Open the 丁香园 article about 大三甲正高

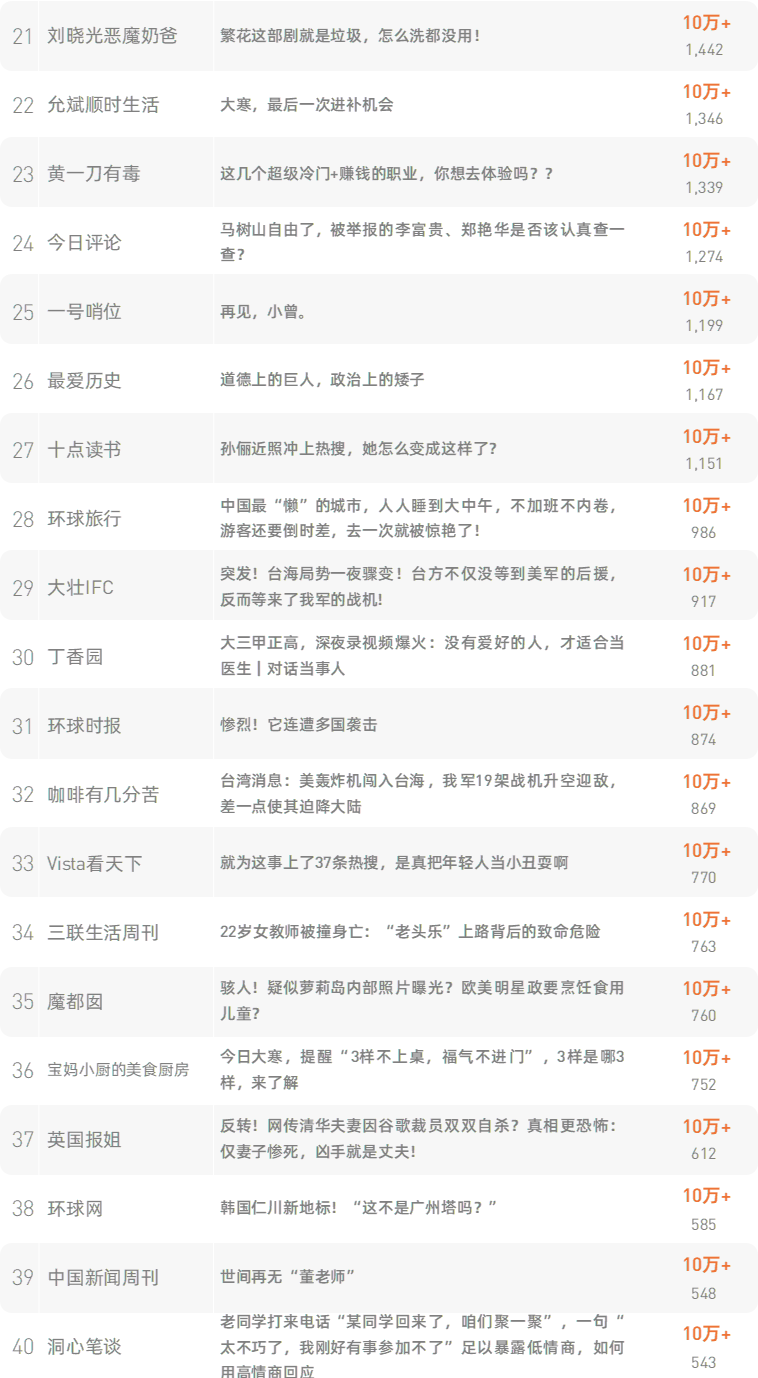tap(422, 656)
